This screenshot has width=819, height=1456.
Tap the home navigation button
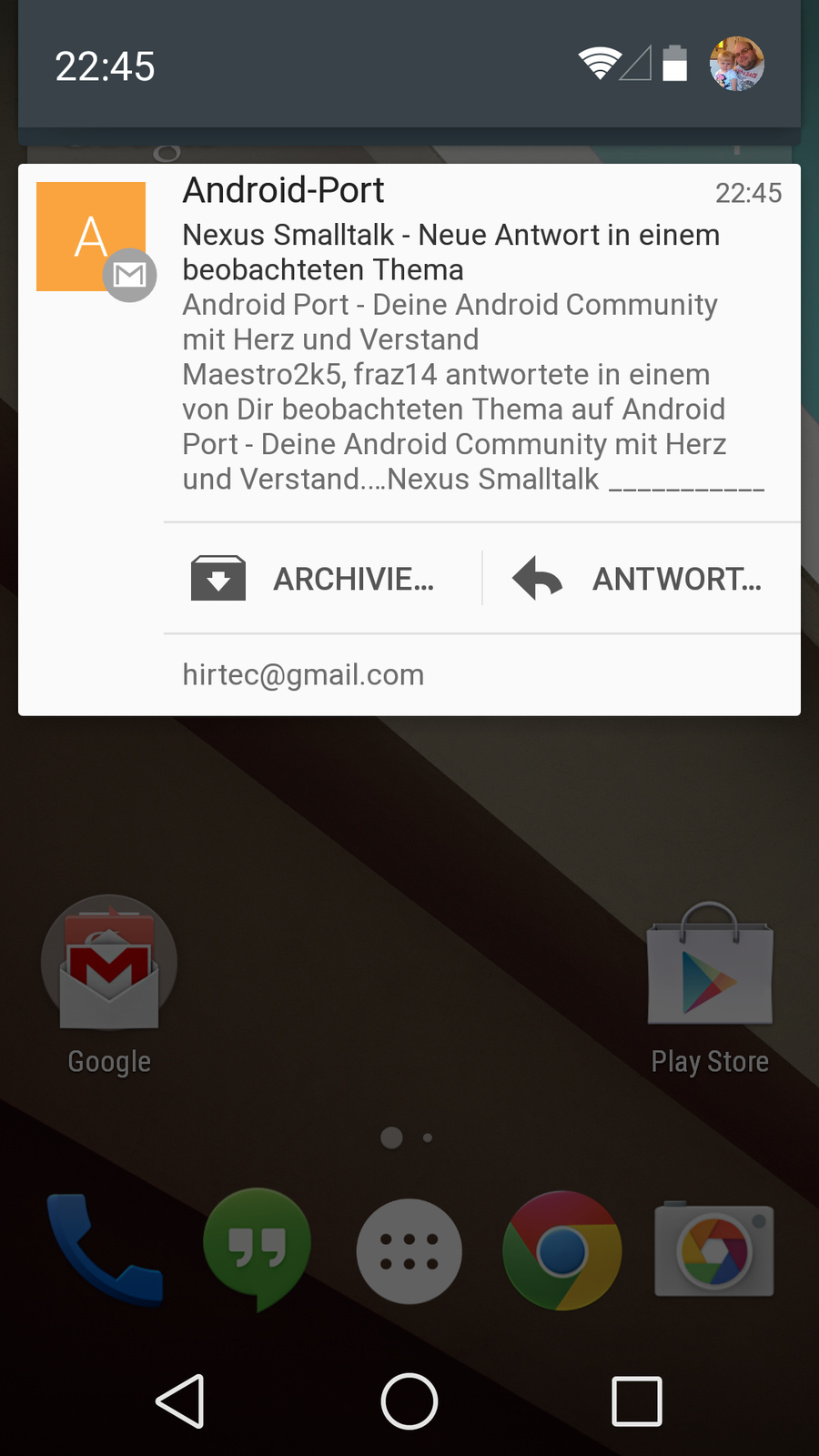click(409, 1401)
